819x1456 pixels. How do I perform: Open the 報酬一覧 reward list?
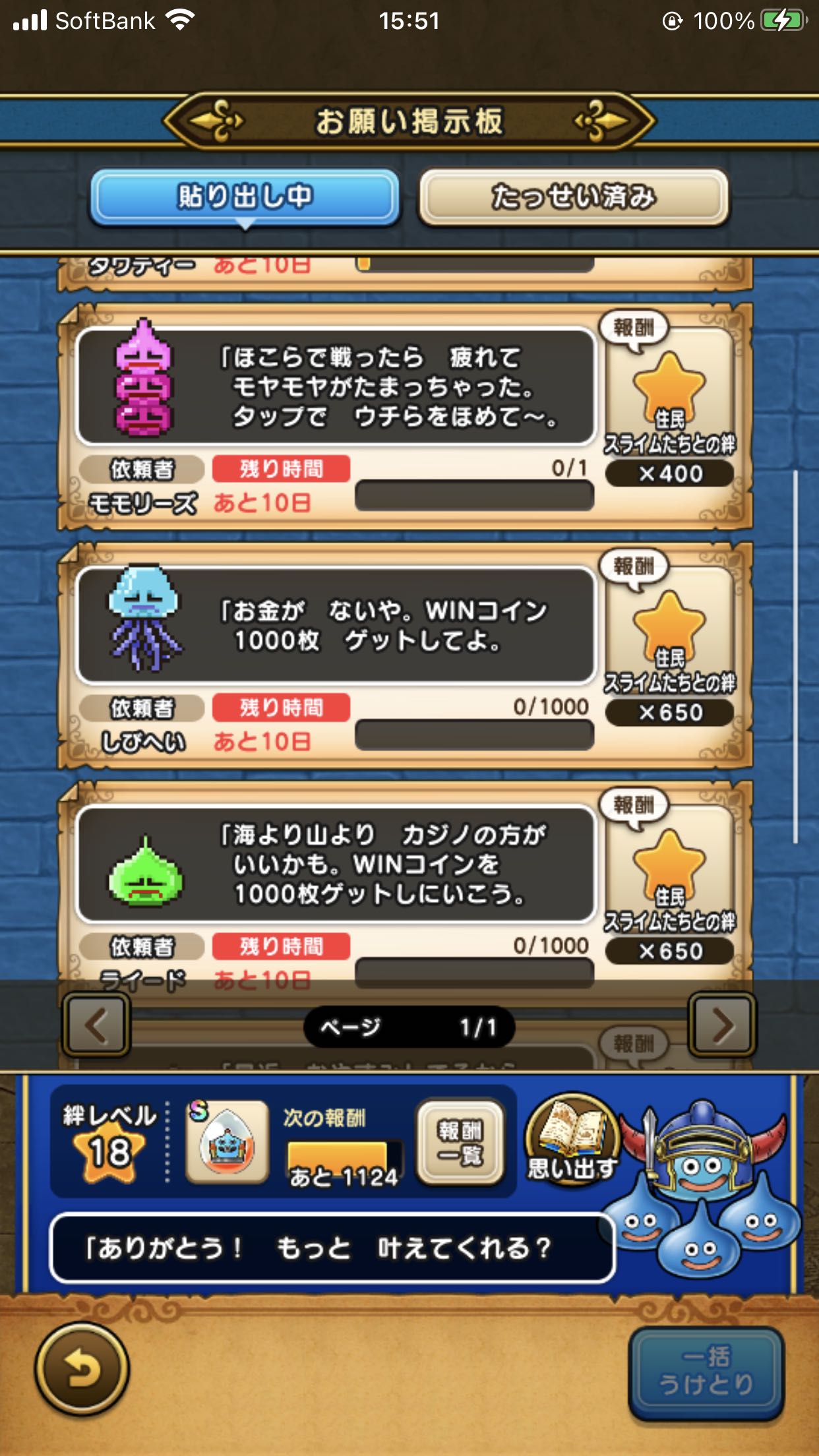tap(461, 1143)
